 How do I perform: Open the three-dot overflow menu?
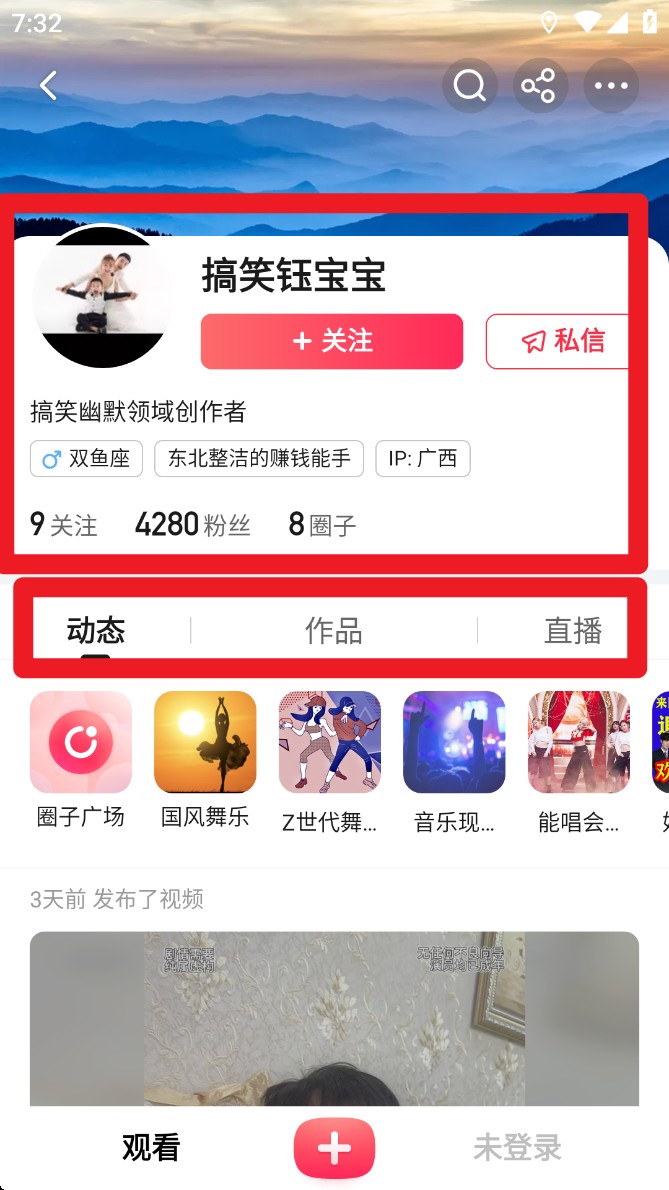[x=611, y=86]
